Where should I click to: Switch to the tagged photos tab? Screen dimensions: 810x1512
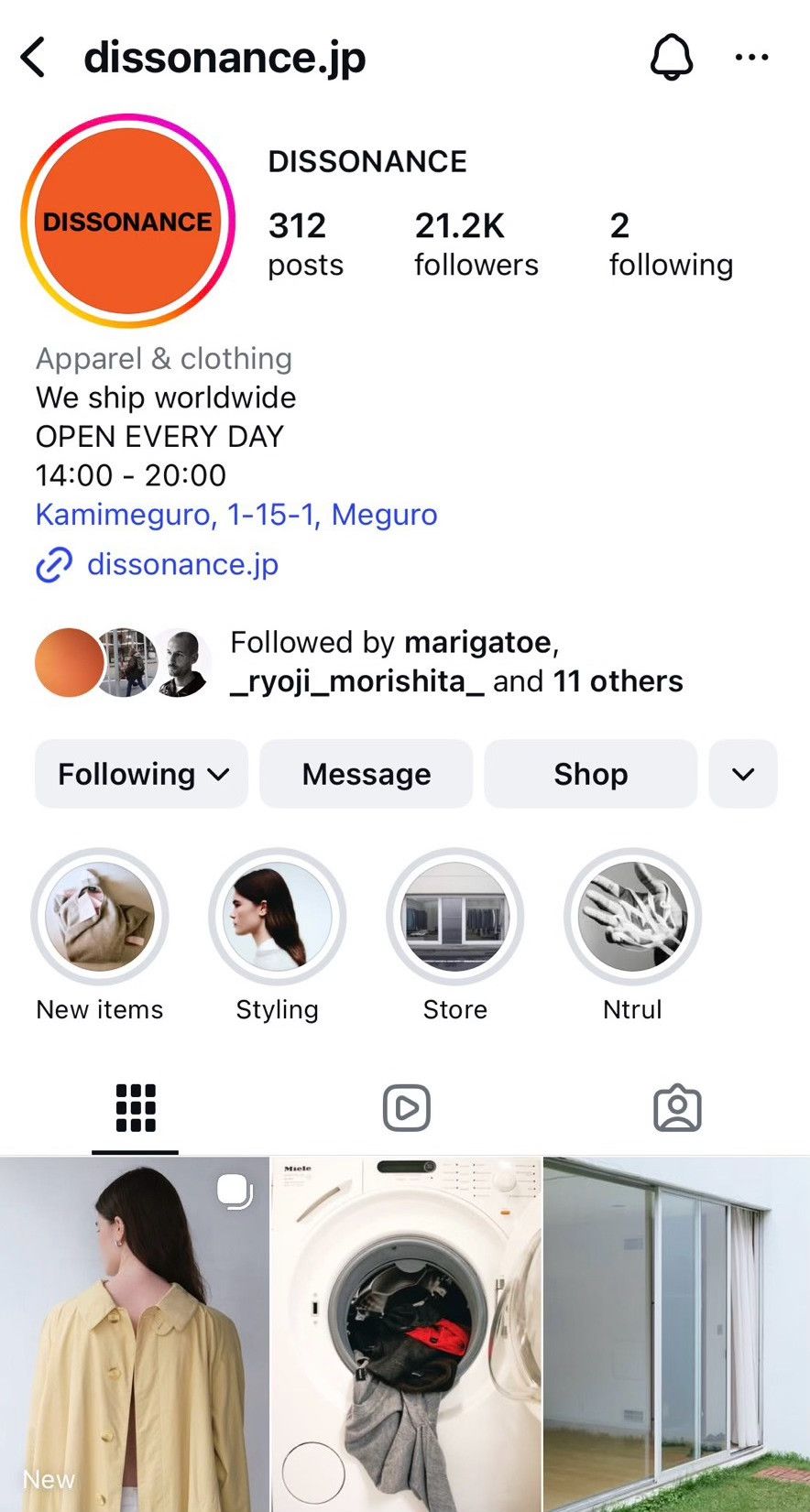(x=677, y=1108)
